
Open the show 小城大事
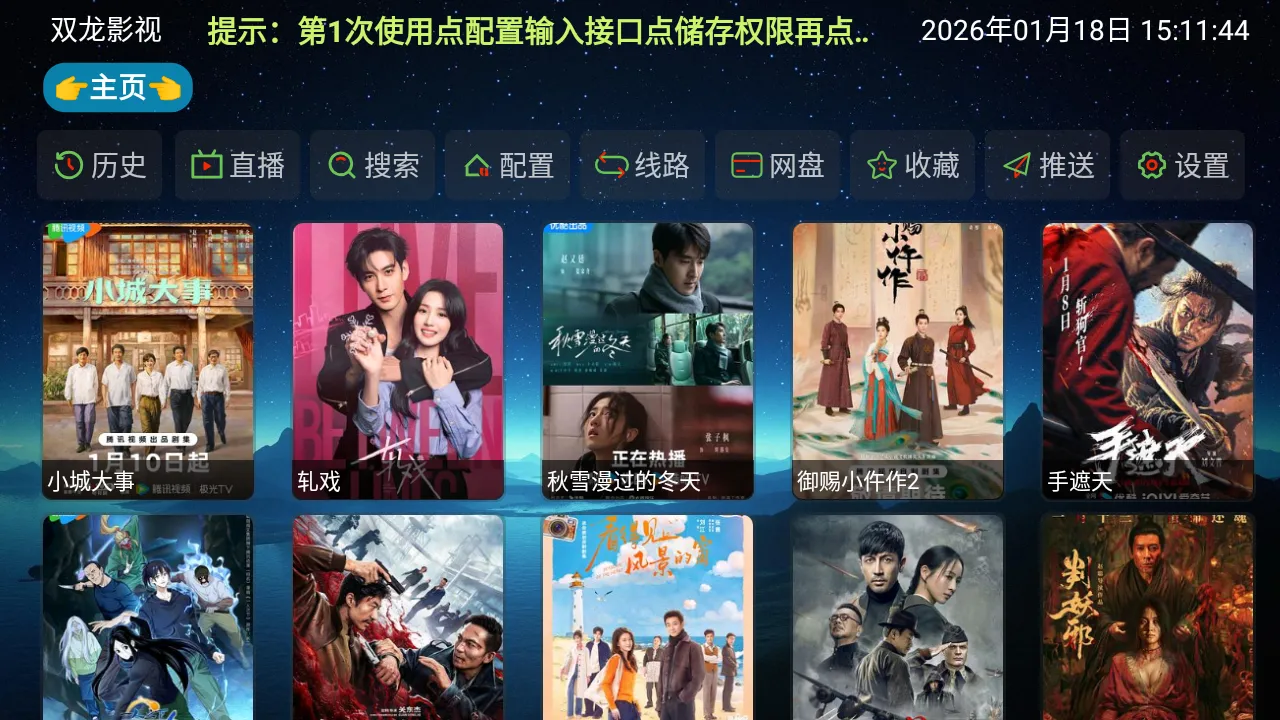coord(148,360)
